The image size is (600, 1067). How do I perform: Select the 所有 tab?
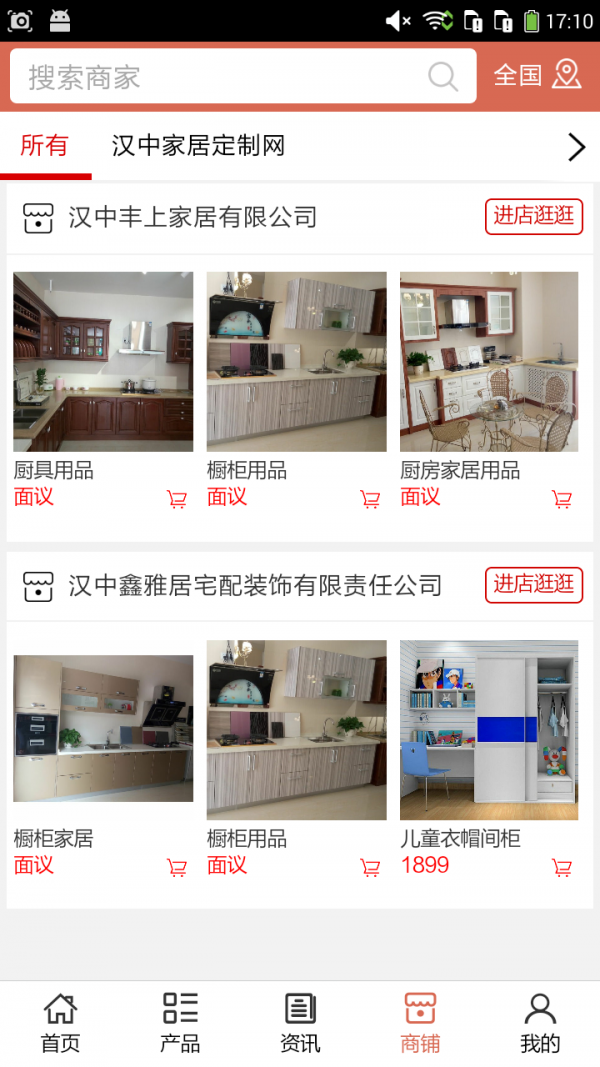[45, 146]
